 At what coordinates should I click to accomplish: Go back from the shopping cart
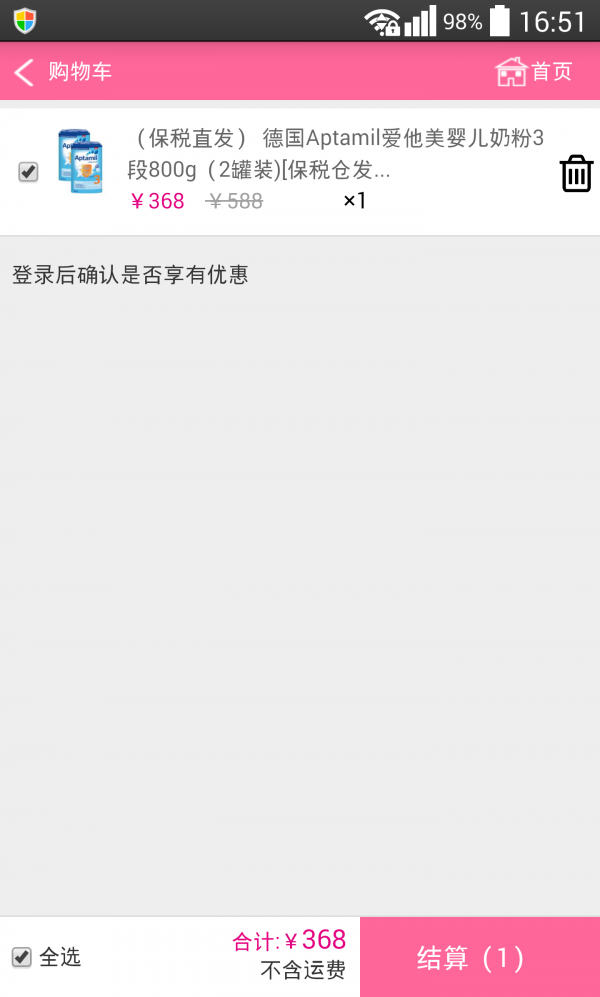point(25,72)
